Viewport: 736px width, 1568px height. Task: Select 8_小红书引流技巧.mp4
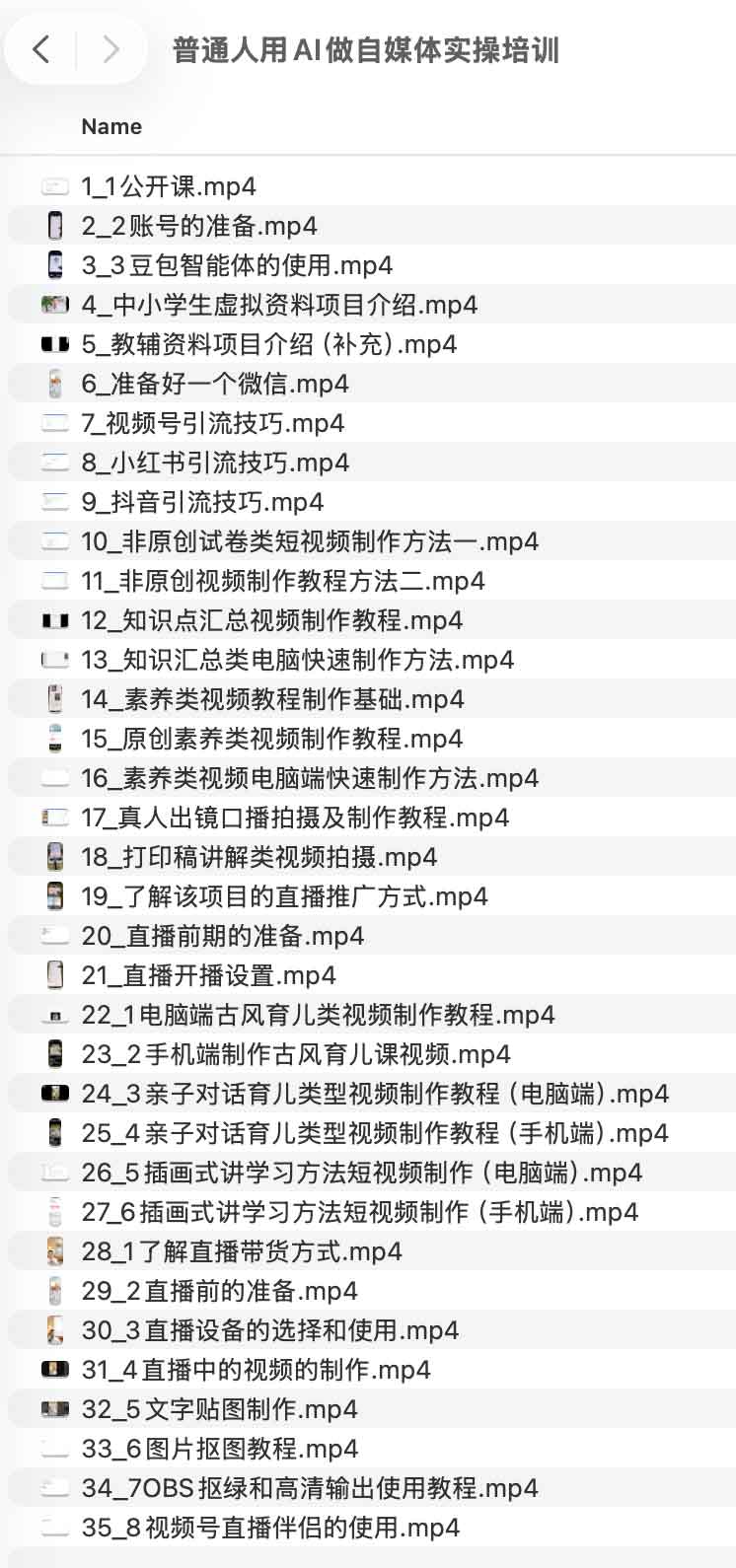(x=214, y=463)
